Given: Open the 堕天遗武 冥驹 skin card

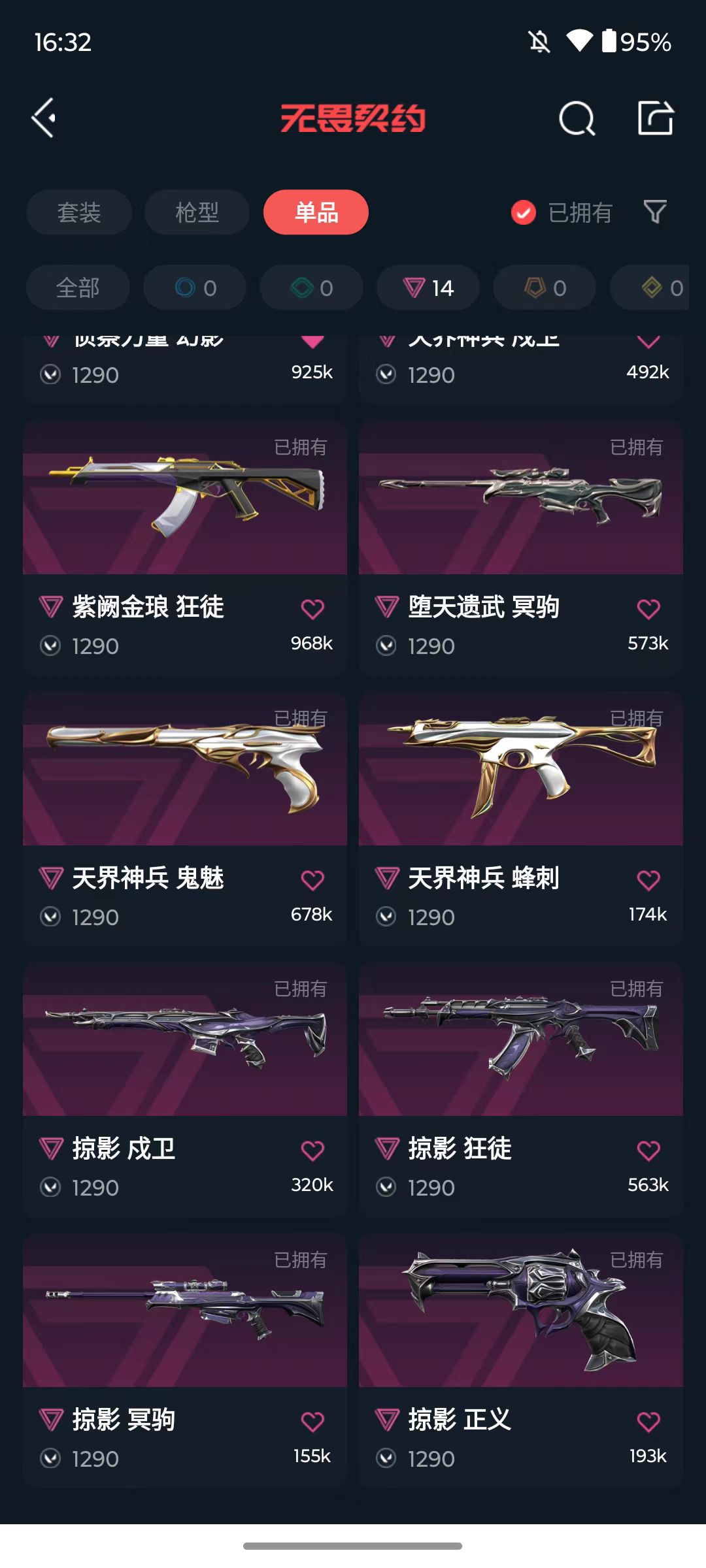Looking at the screenshot, I should [x=521, y=547].
